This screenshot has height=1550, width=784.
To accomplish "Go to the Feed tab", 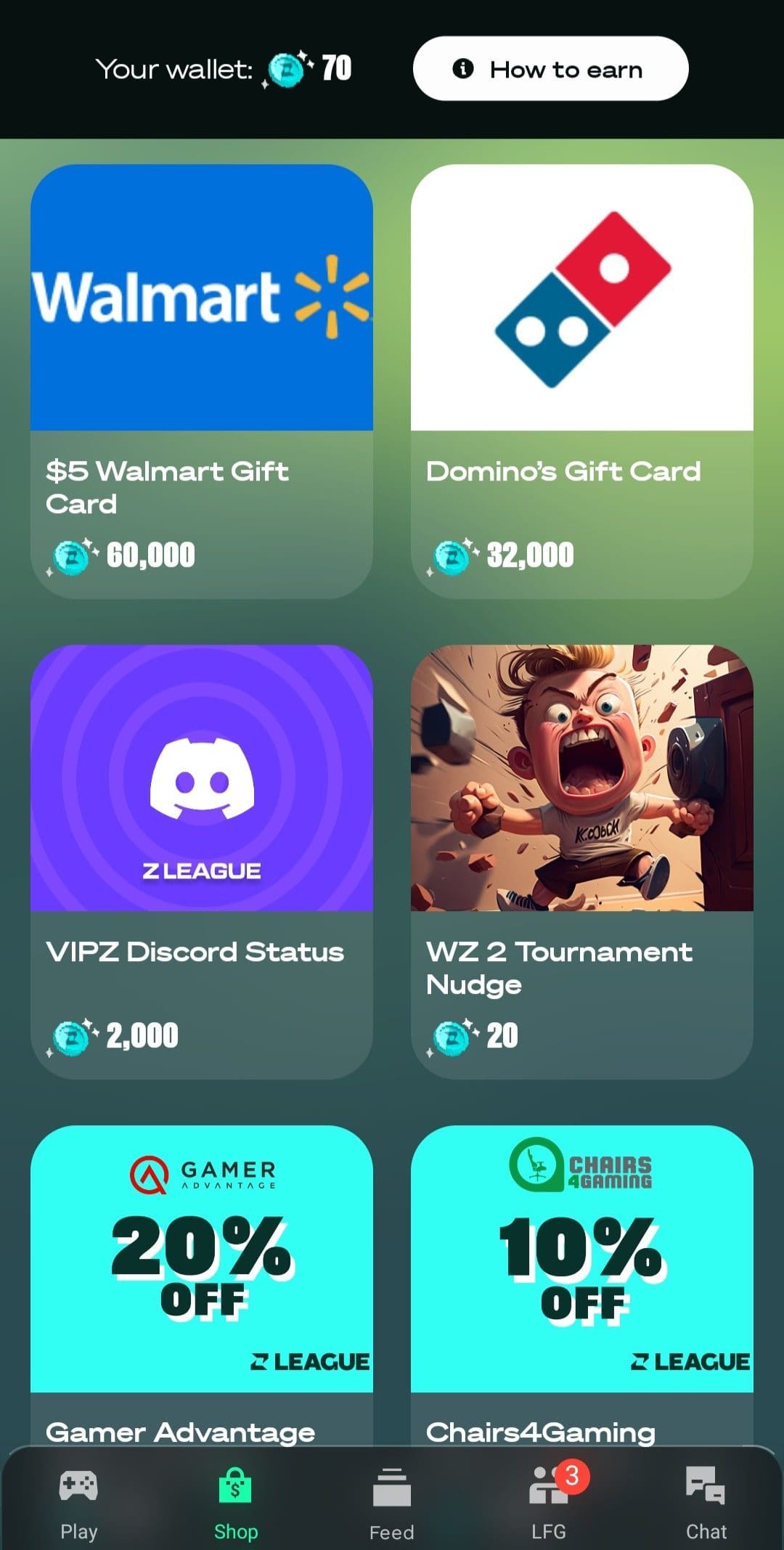I will 392,1503.
